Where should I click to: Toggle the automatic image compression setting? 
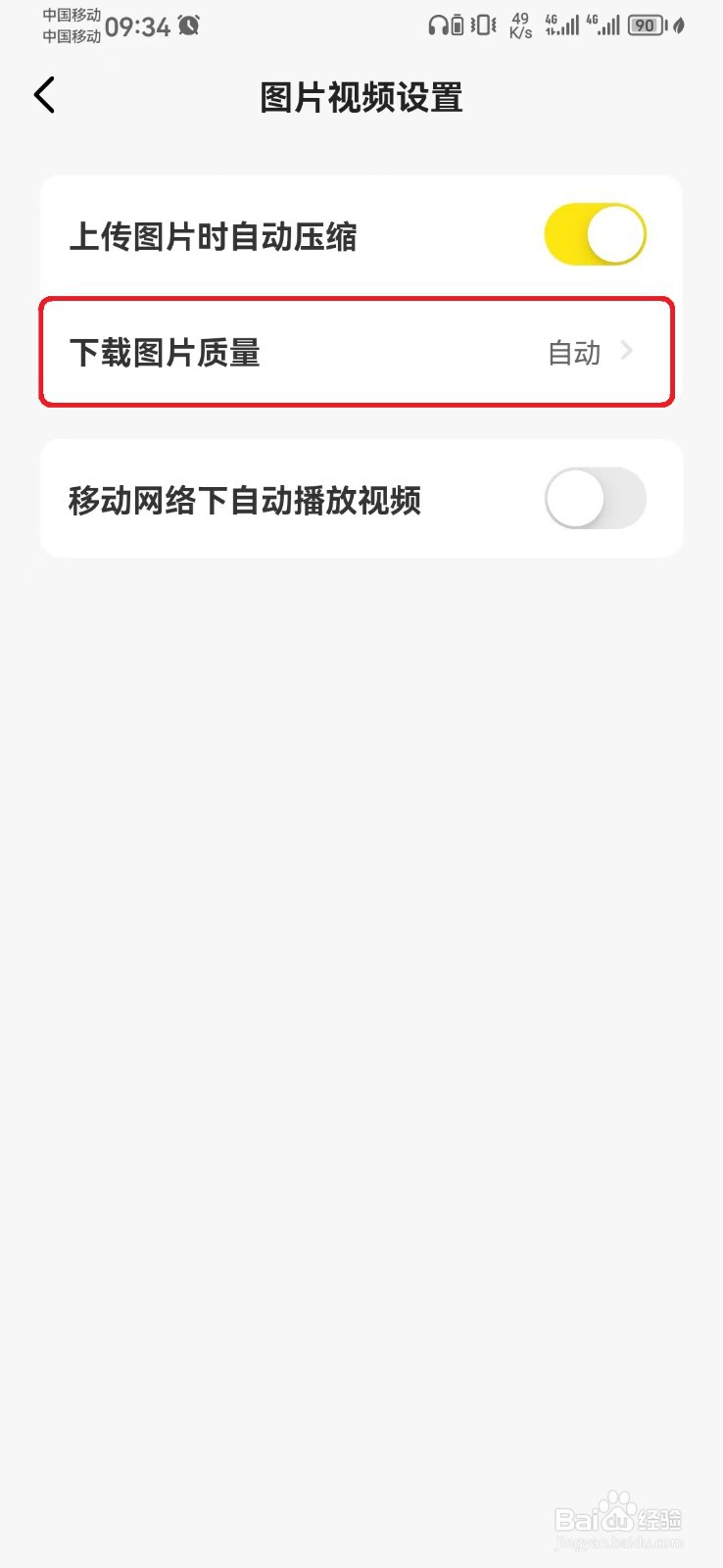click(x=595, y=233)
